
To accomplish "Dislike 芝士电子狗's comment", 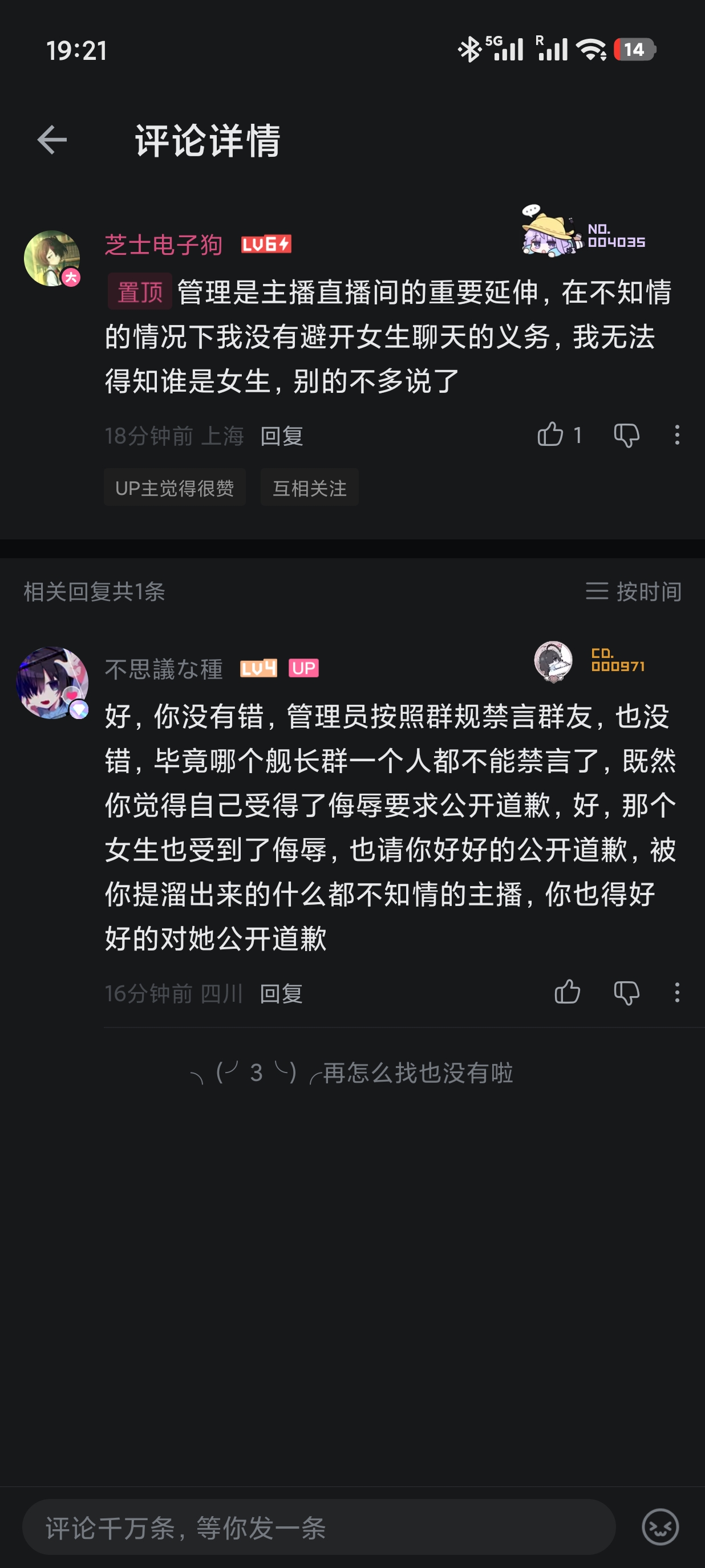I will 626,434.
